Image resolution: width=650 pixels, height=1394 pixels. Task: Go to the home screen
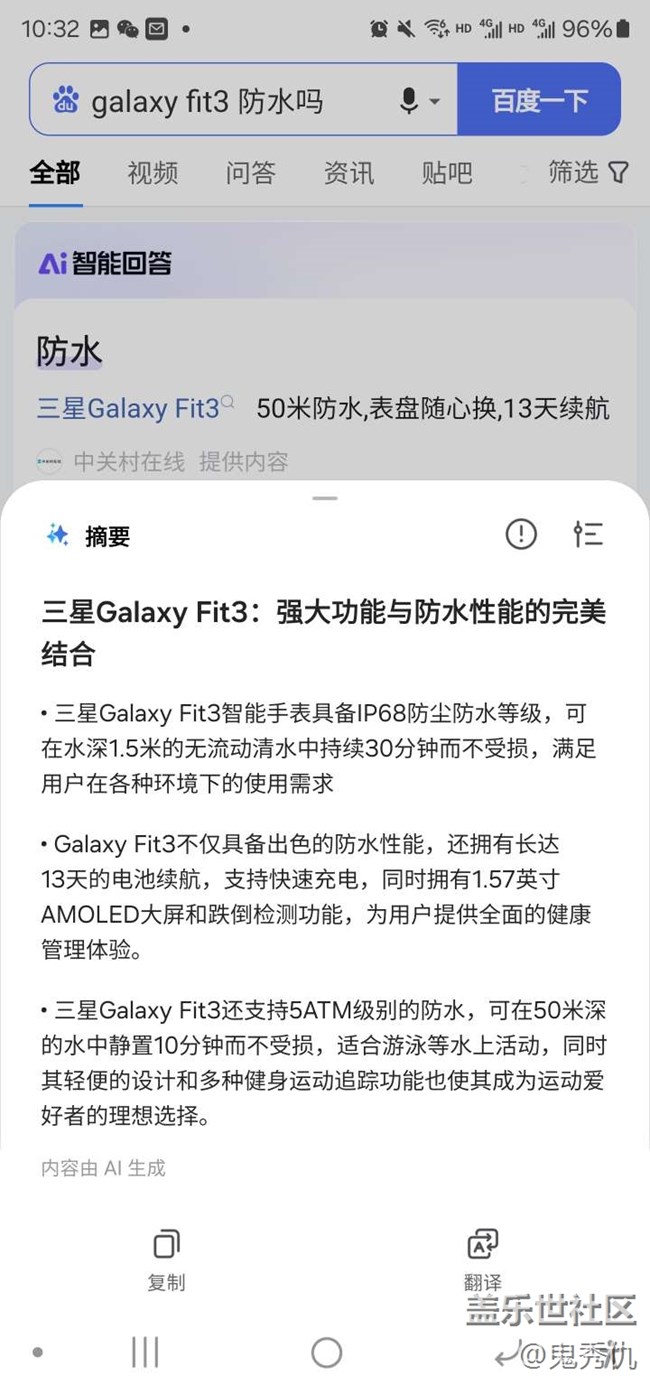coord(326,1353)
